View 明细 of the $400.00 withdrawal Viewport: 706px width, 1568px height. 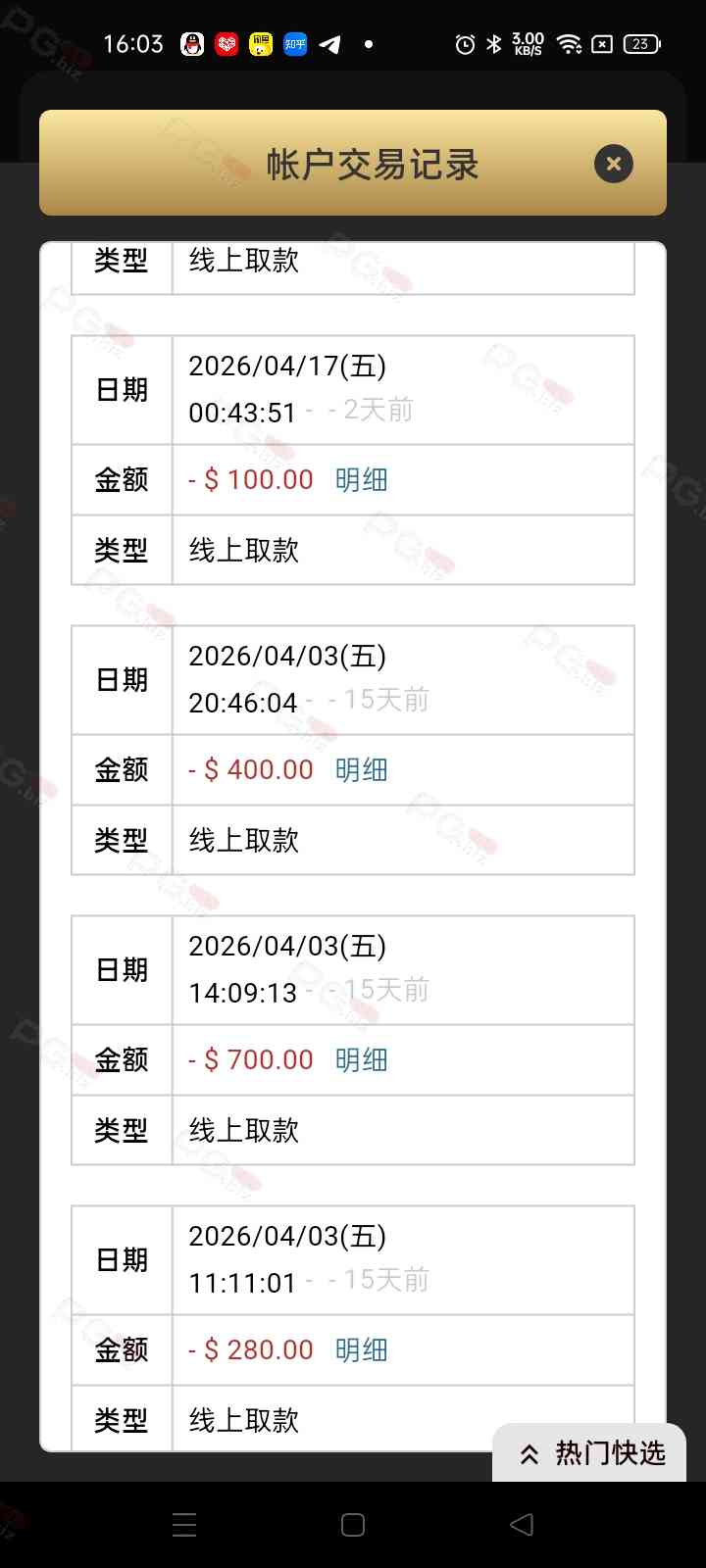tap(361, 770)
